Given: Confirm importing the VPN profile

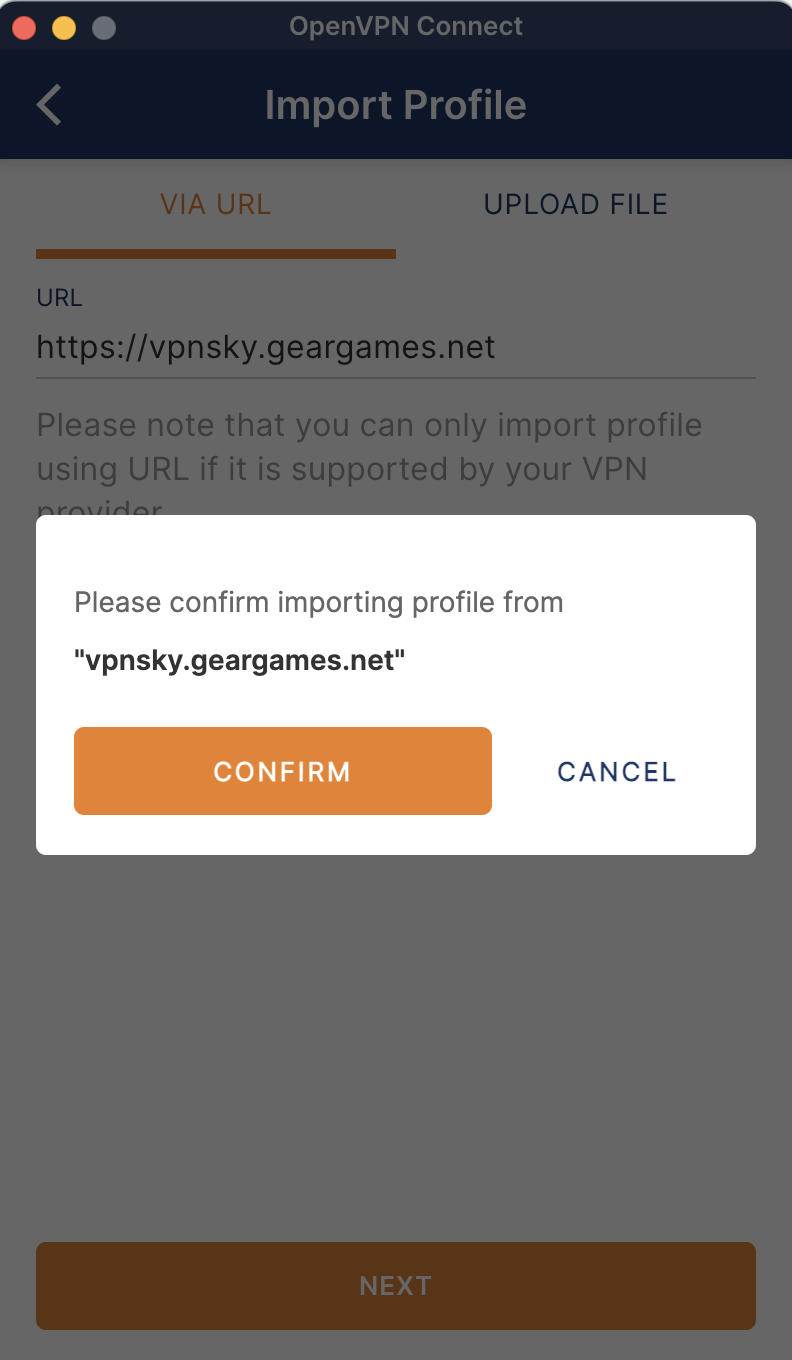Looking at the screenshot, I should [x=282, y=771].
